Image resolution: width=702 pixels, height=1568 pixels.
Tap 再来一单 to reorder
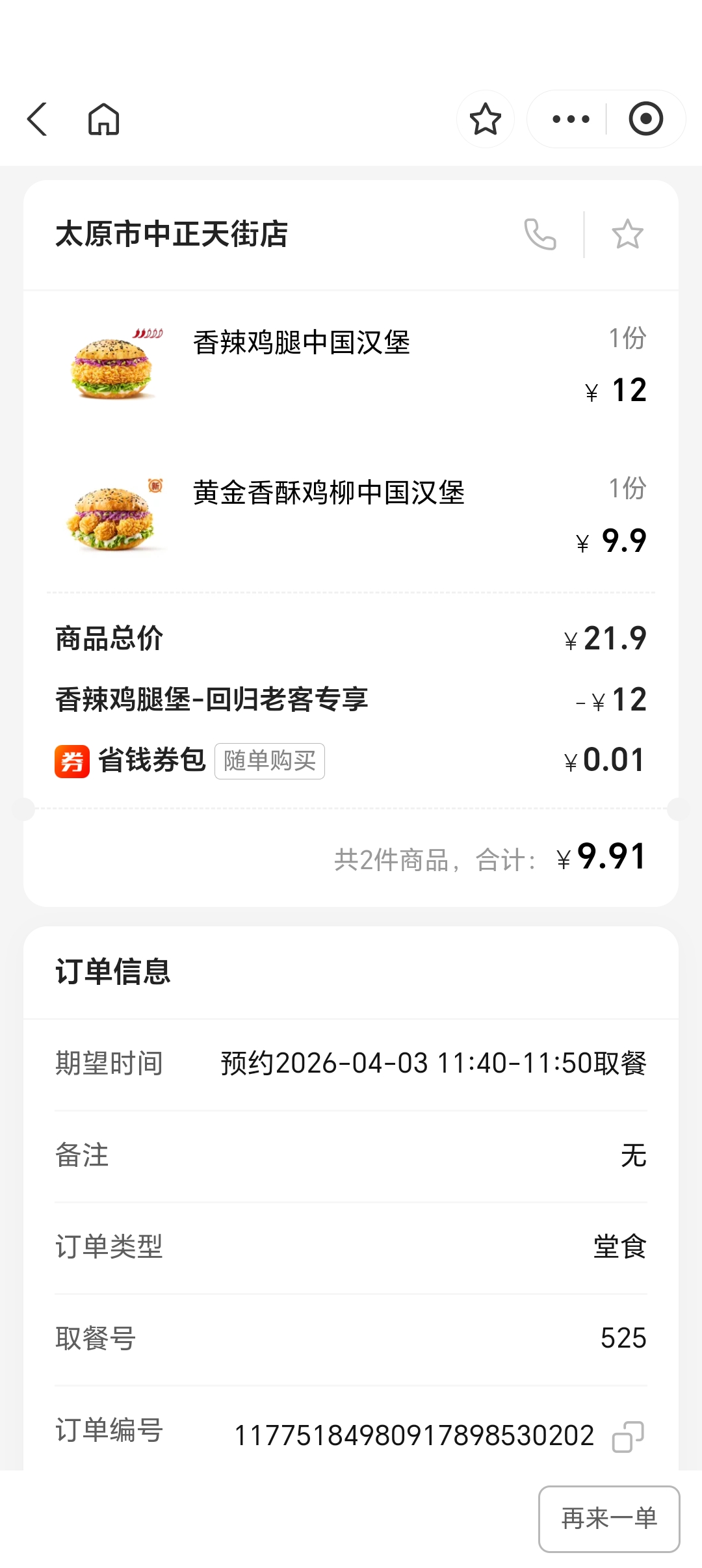coord(609,1519)
